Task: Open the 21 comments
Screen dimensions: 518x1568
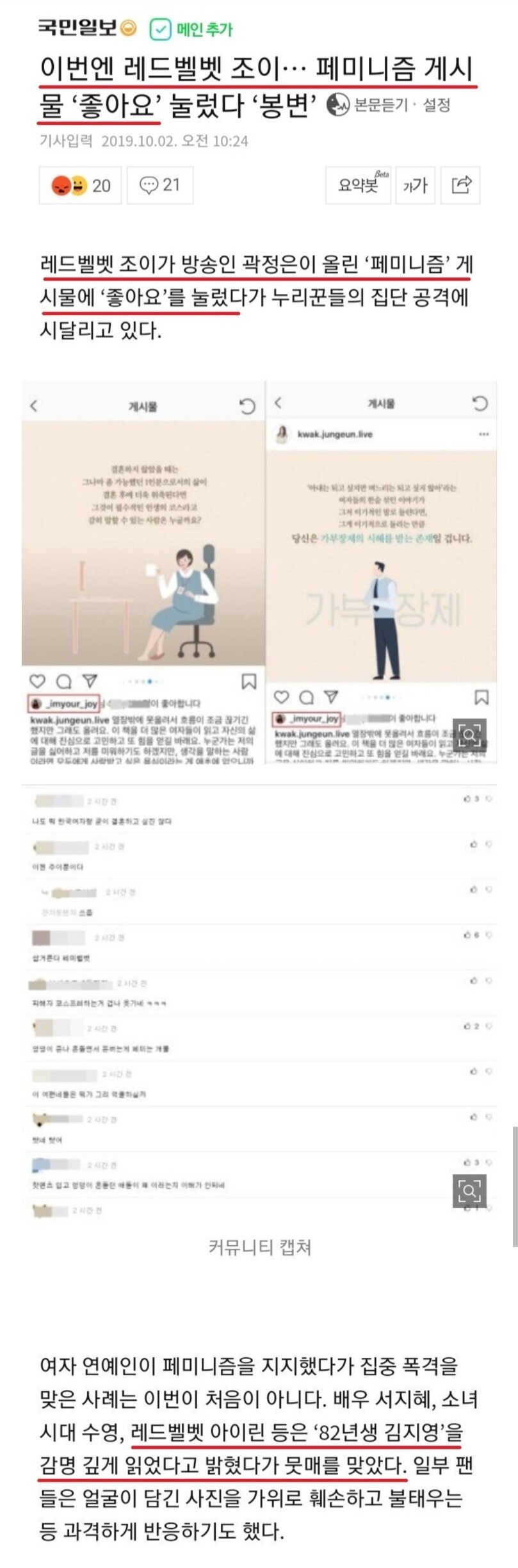Action: (x=160, y=186)
